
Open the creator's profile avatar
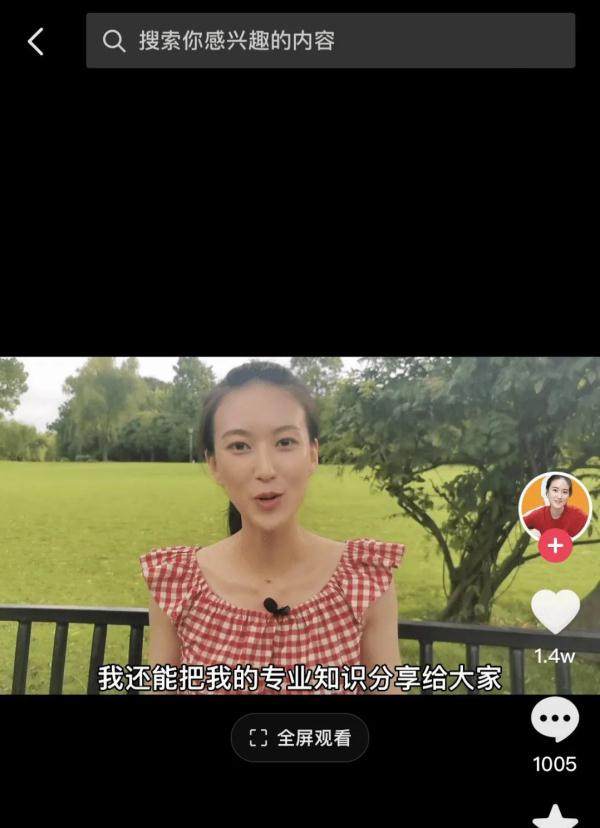pos(555,505)
